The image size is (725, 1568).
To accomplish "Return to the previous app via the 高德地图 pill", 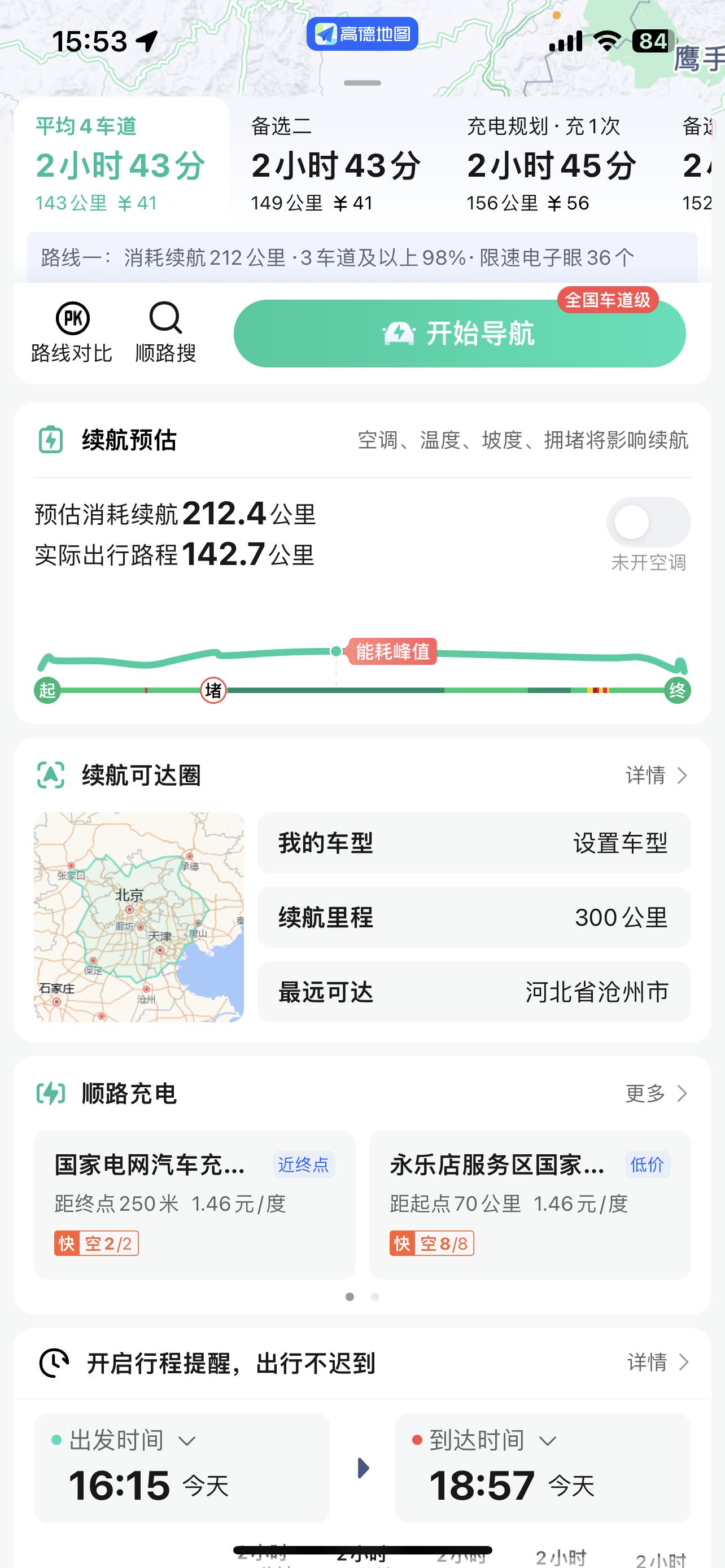I will coord(362,34).
